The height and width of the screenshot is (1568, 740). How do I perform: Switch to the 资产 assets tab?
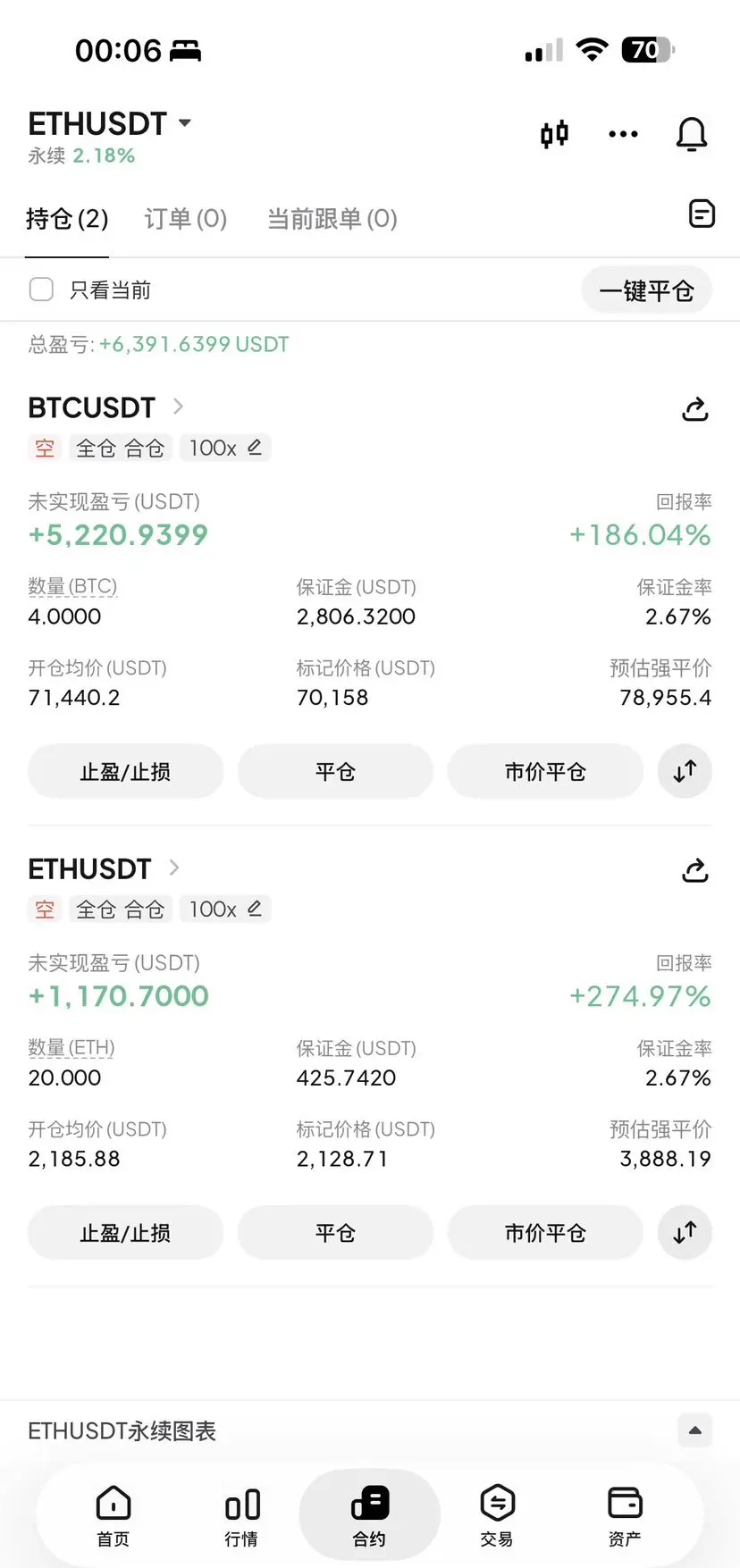(625, 1515)
